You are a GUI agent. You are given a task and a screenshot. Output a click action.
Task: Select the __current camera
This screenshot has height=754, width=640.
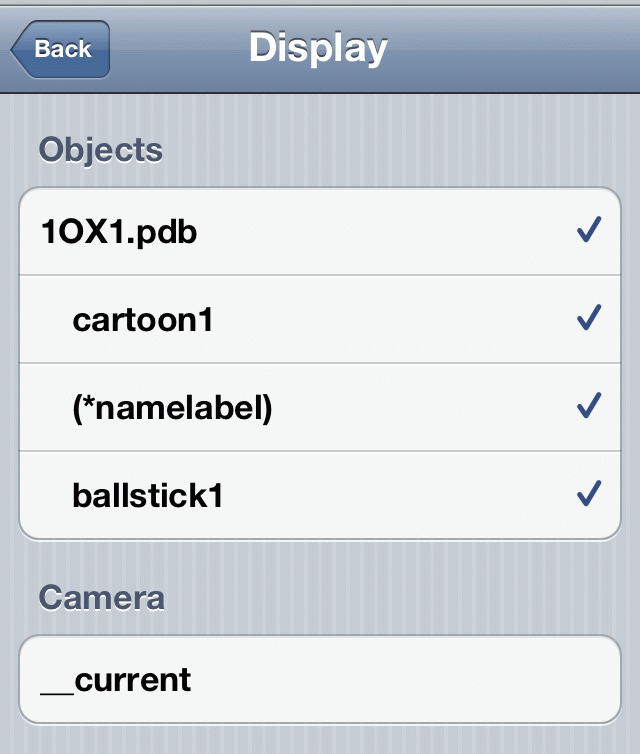click(320, 680)
